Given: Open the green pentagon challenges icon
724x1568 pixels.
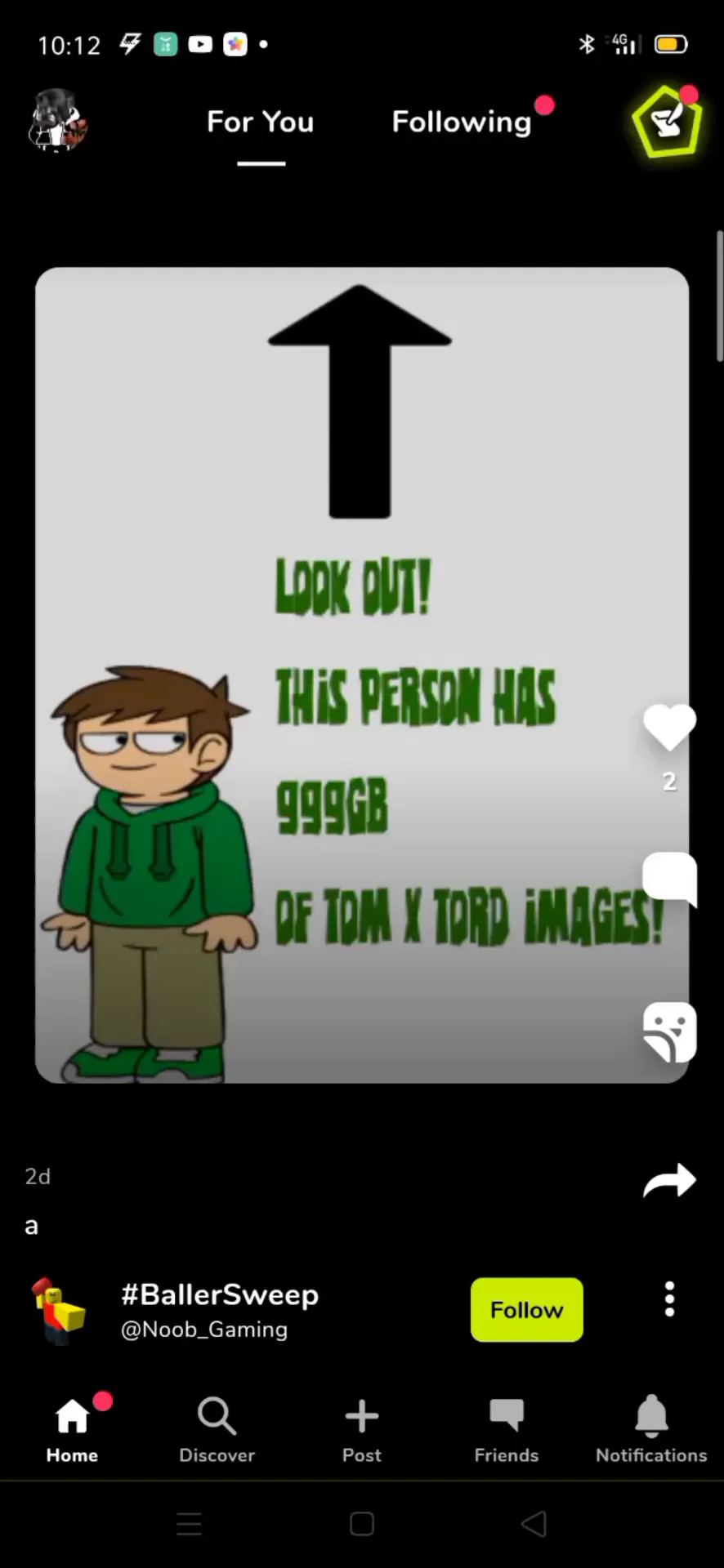Looking at the screenshot, I should pyautogui.click(x=668, y=122).
